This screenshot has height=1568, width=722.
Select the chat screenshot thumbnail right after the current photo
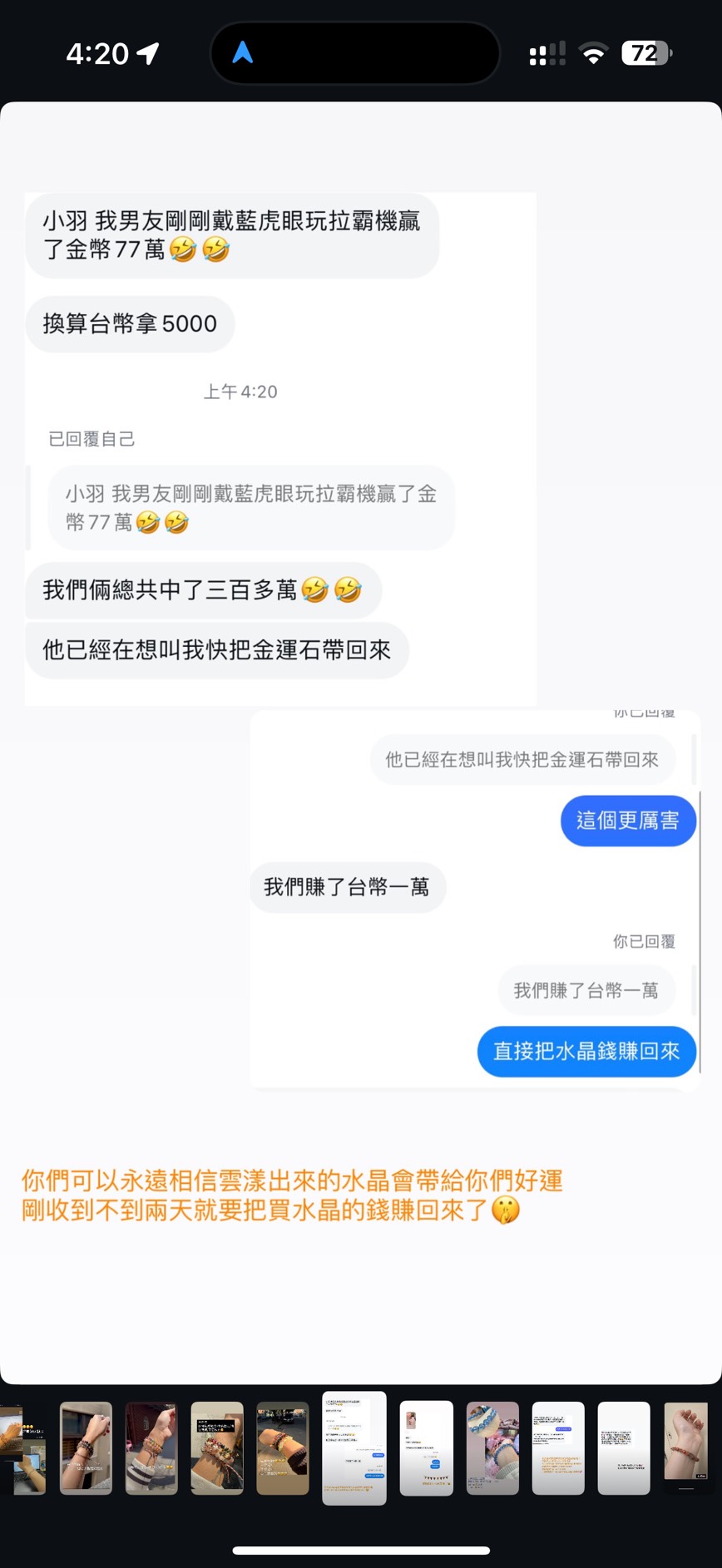(427, 1448)
